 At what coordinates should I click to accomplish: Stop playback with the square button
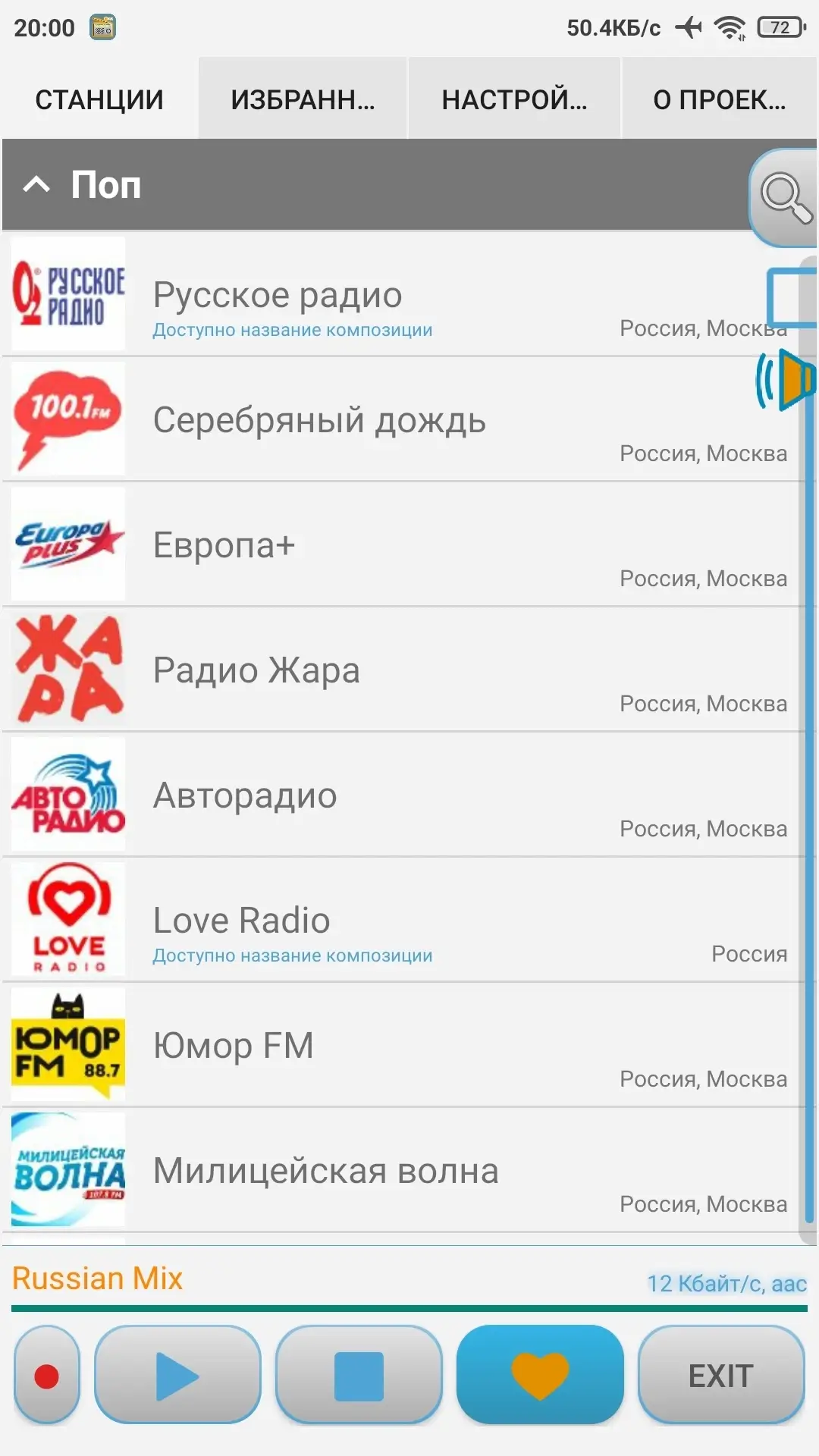[x=359, y=1375]
